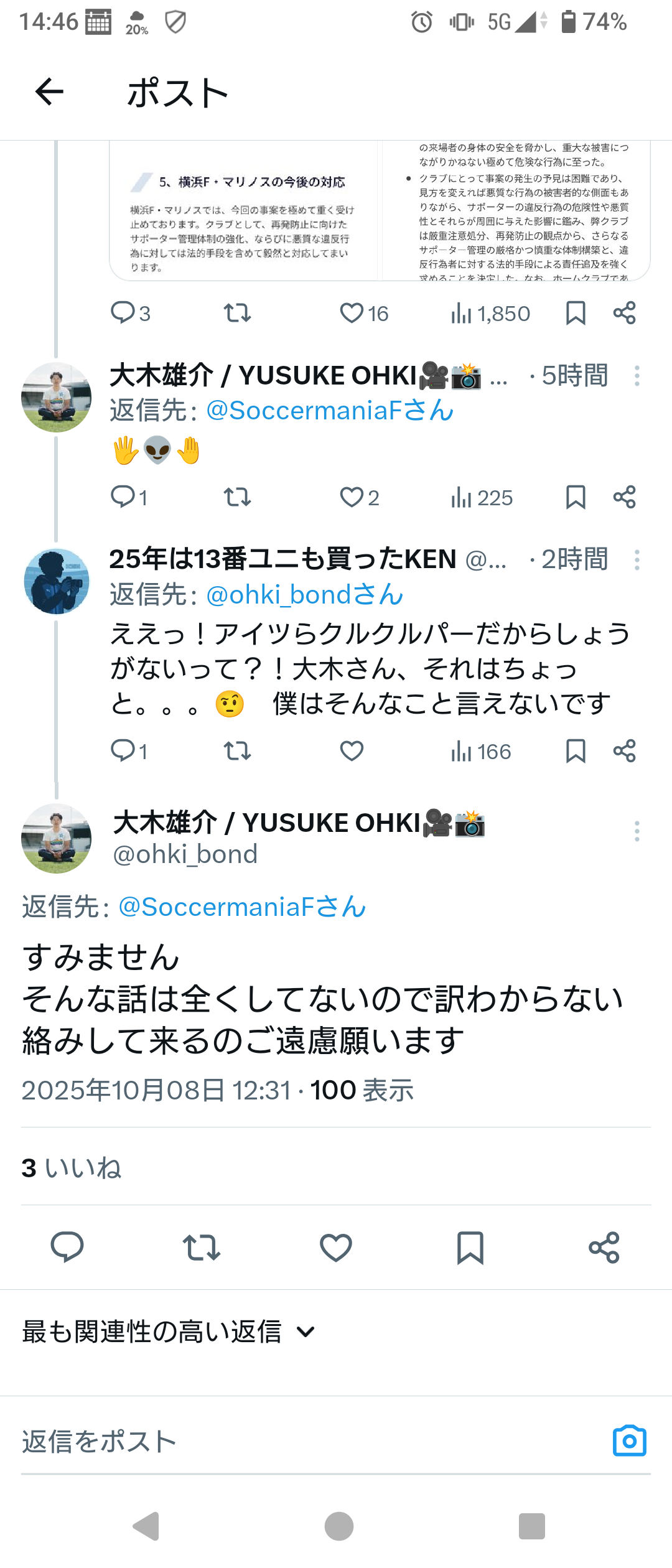
Task: Like the reply by 25年は13番ユニも買ったKEN
Action: (x=352, y=751)
